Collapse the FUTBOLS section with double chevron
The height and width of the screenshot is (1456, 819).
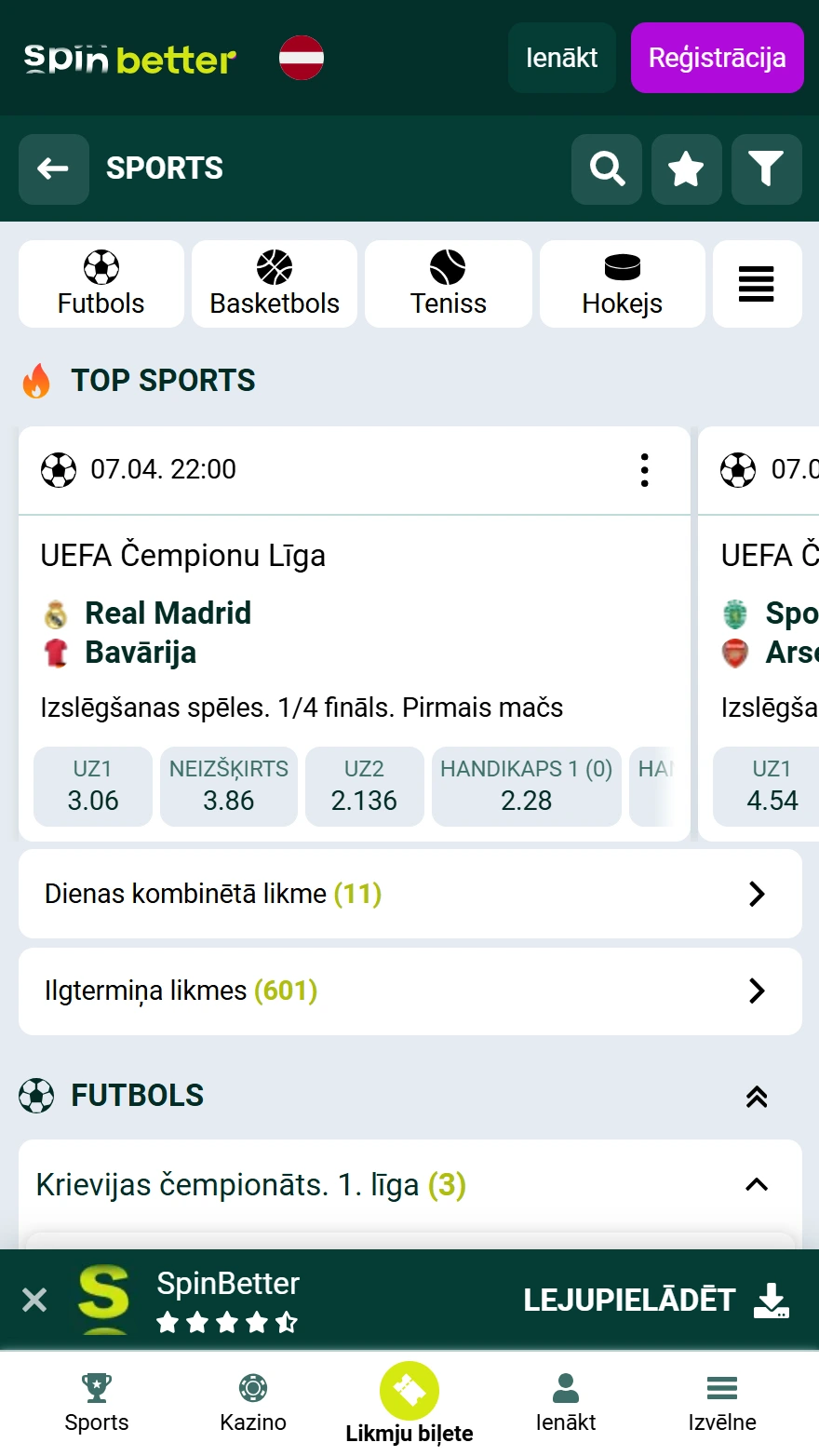(756, 1097)
